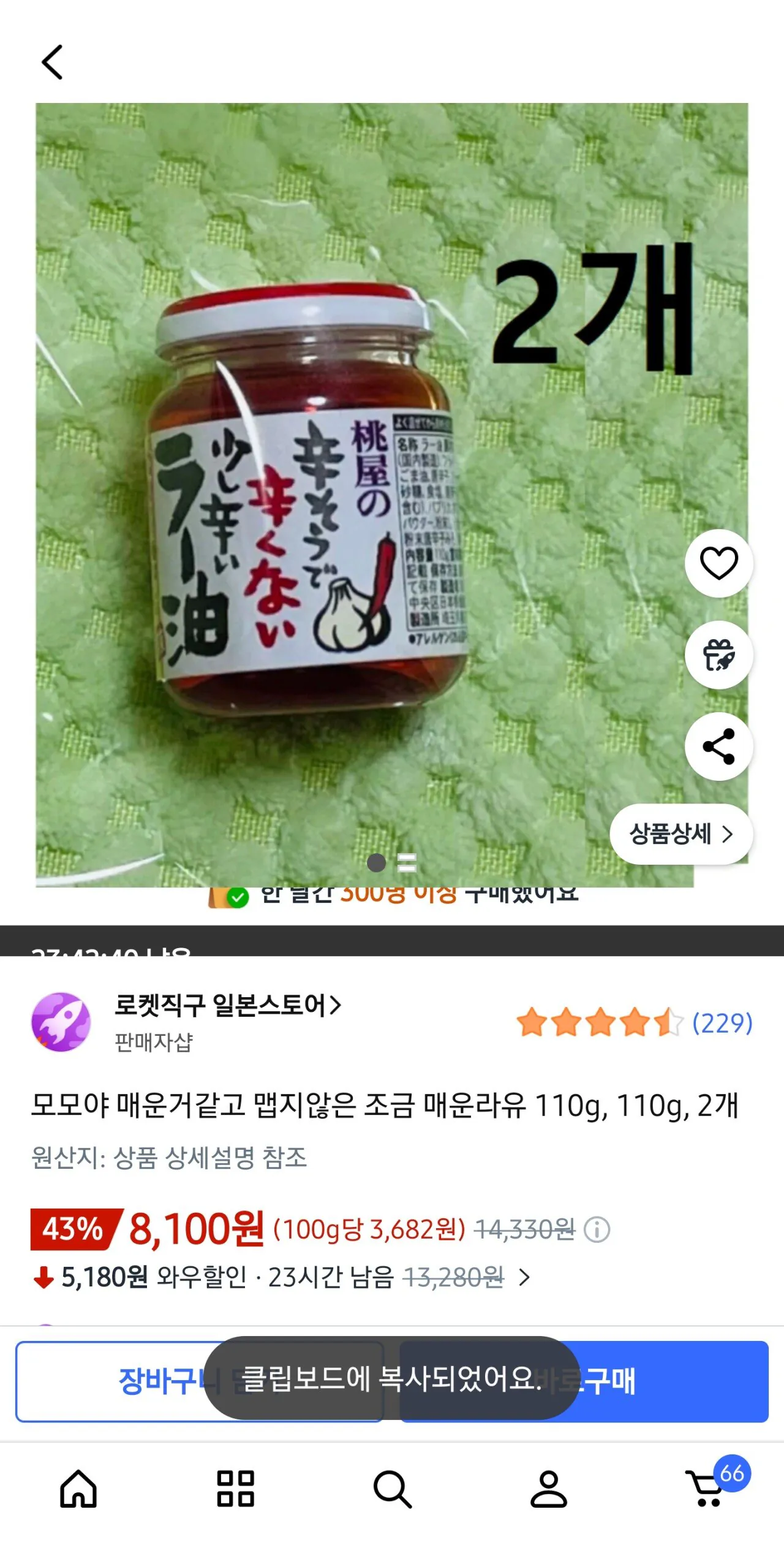Share this product using the share icon

click(x=720, y=747)
